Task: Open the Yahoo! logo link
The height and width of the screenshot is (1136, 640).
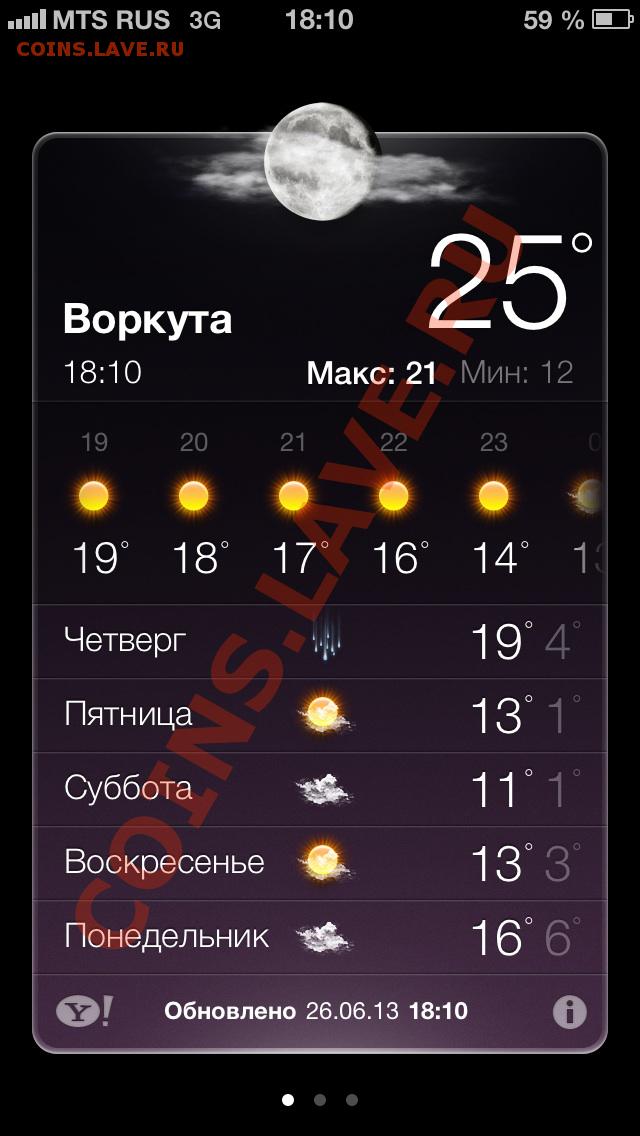Action: tap(84, 1011)
